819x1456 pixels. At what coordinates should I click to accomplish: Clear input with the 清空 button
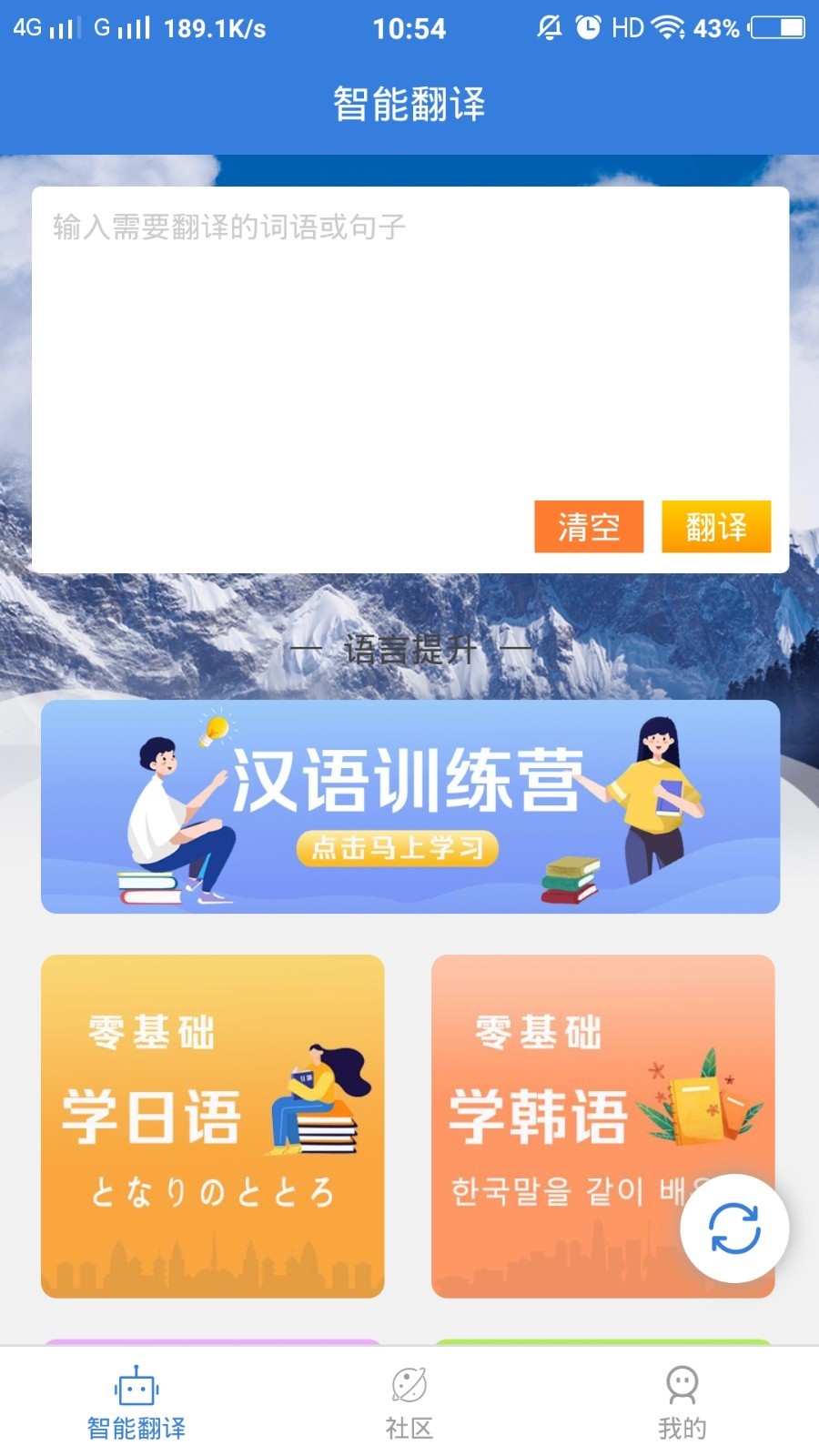588,526
